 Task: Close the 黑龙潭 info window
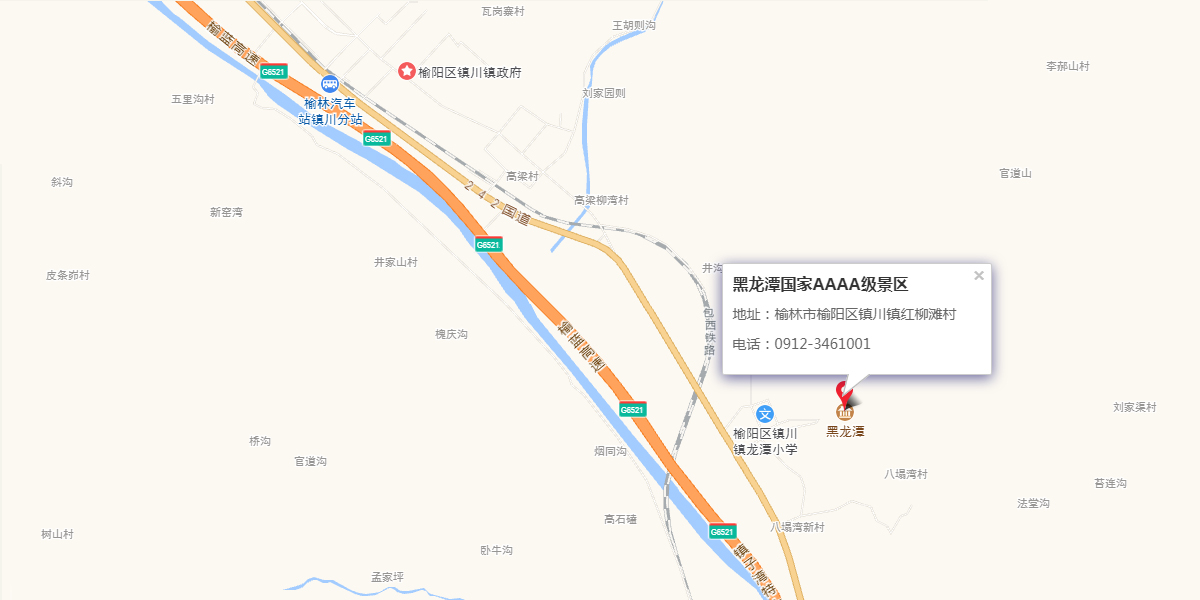[979, 276]
